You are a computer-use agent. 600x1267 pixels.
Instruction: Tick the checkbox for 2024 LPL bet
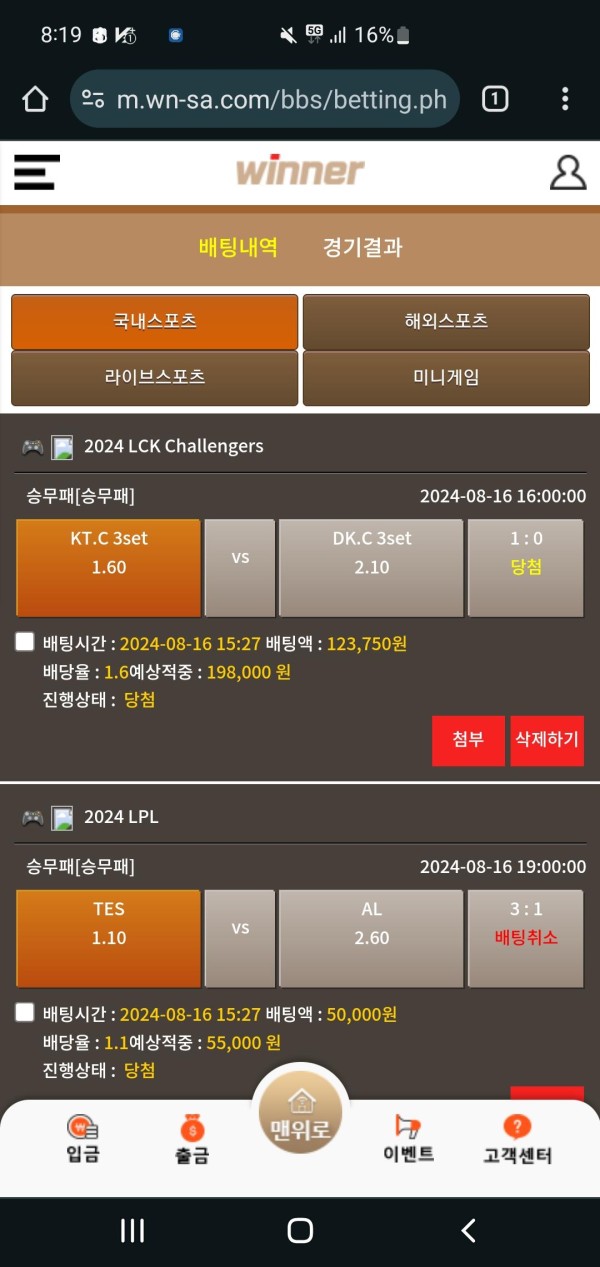coord(25,1014)
